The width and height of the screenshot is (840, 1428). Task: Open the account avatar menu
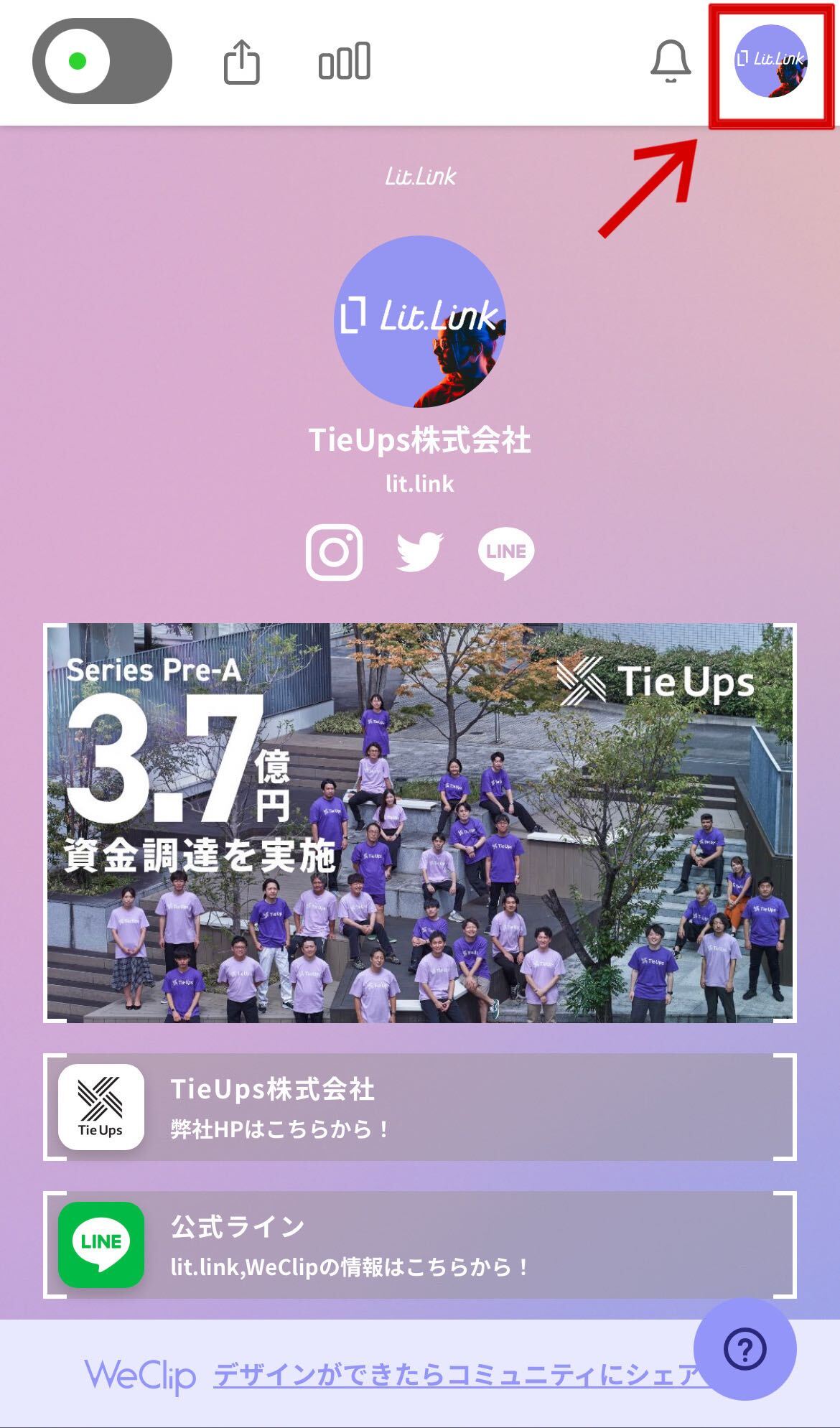point(771,62)
